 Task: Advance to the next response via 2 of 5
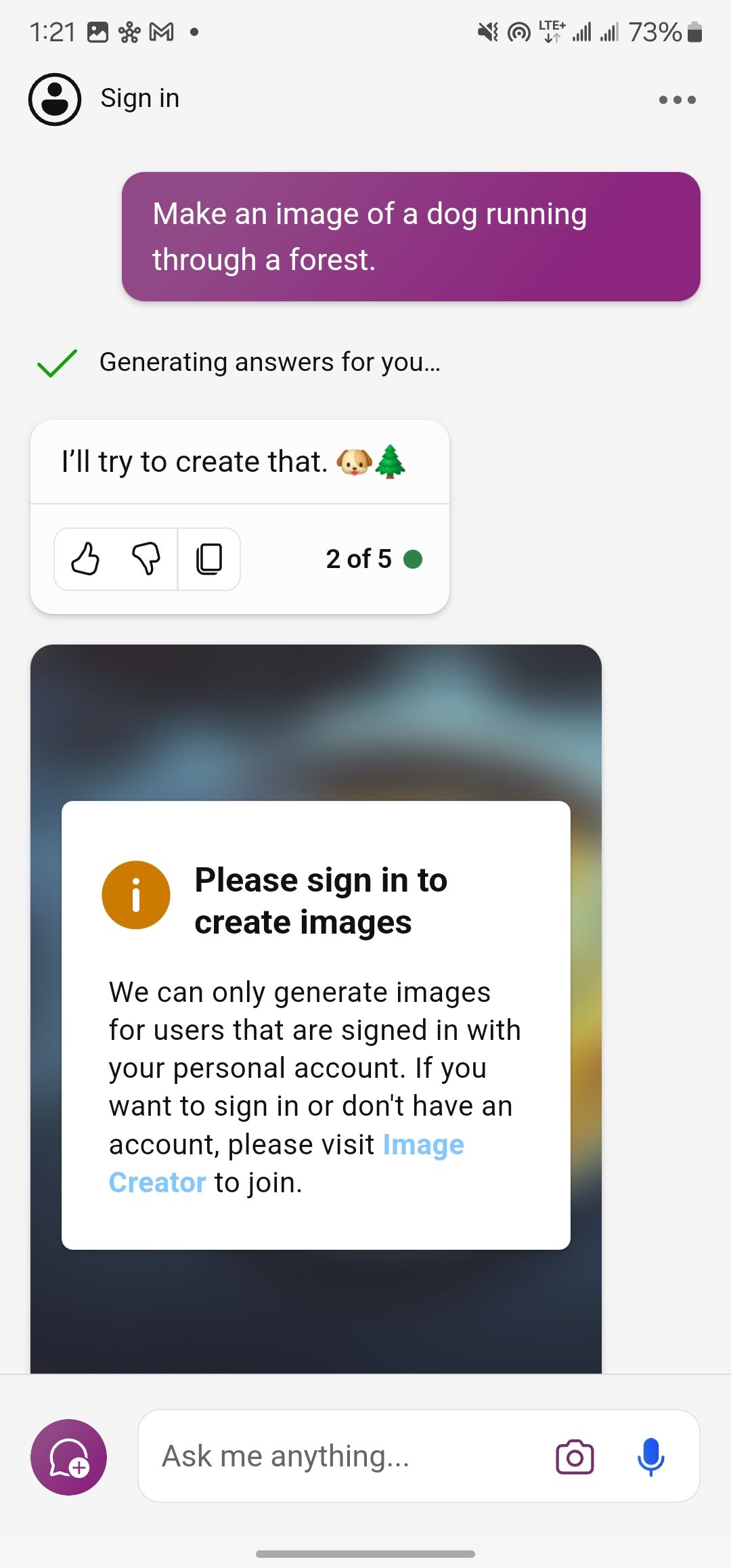pyautogui.click(x=358, y=559)
